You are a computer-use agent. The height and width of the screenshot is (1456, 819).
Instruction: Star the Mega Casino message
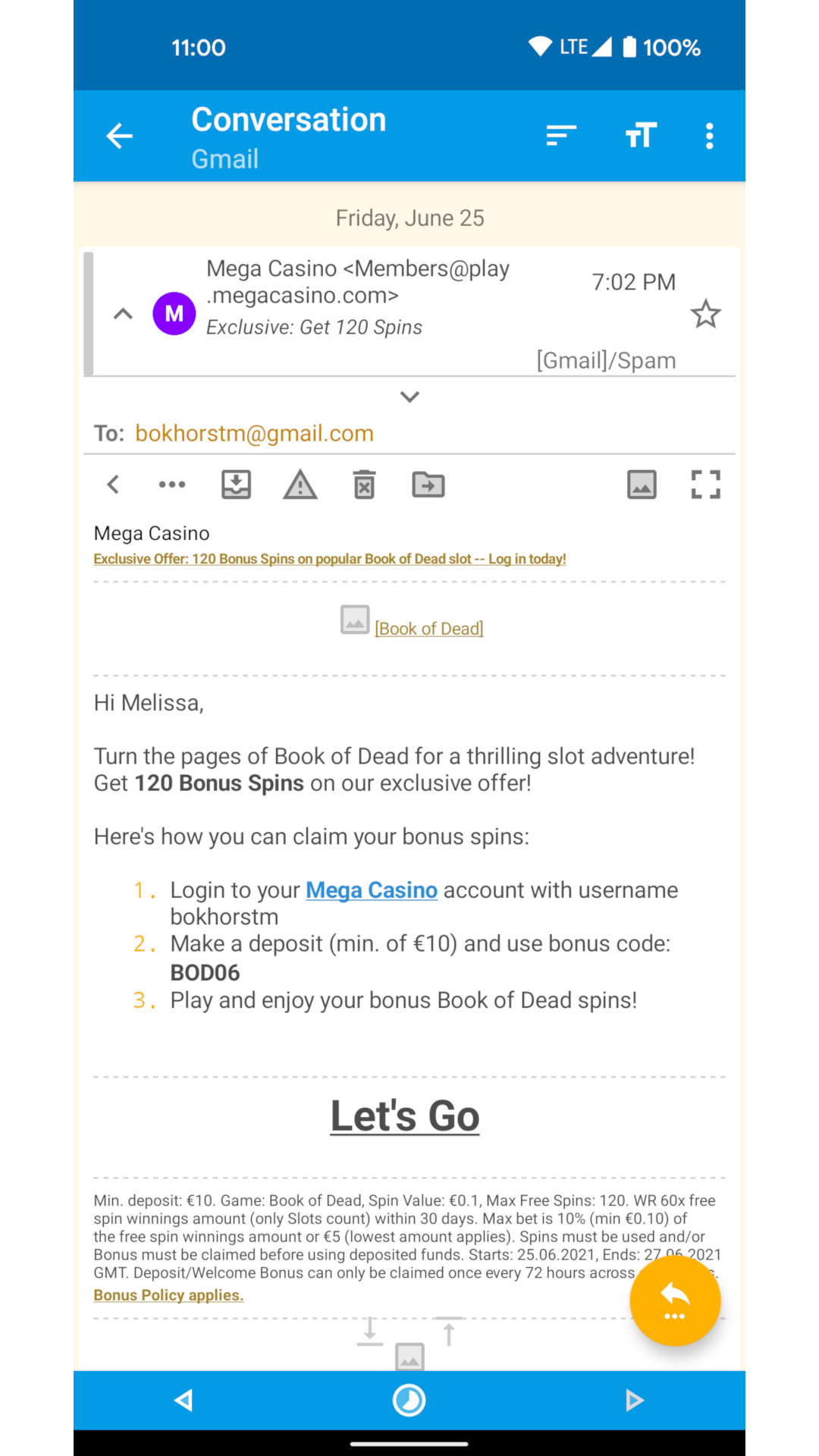tap(705, 314)
